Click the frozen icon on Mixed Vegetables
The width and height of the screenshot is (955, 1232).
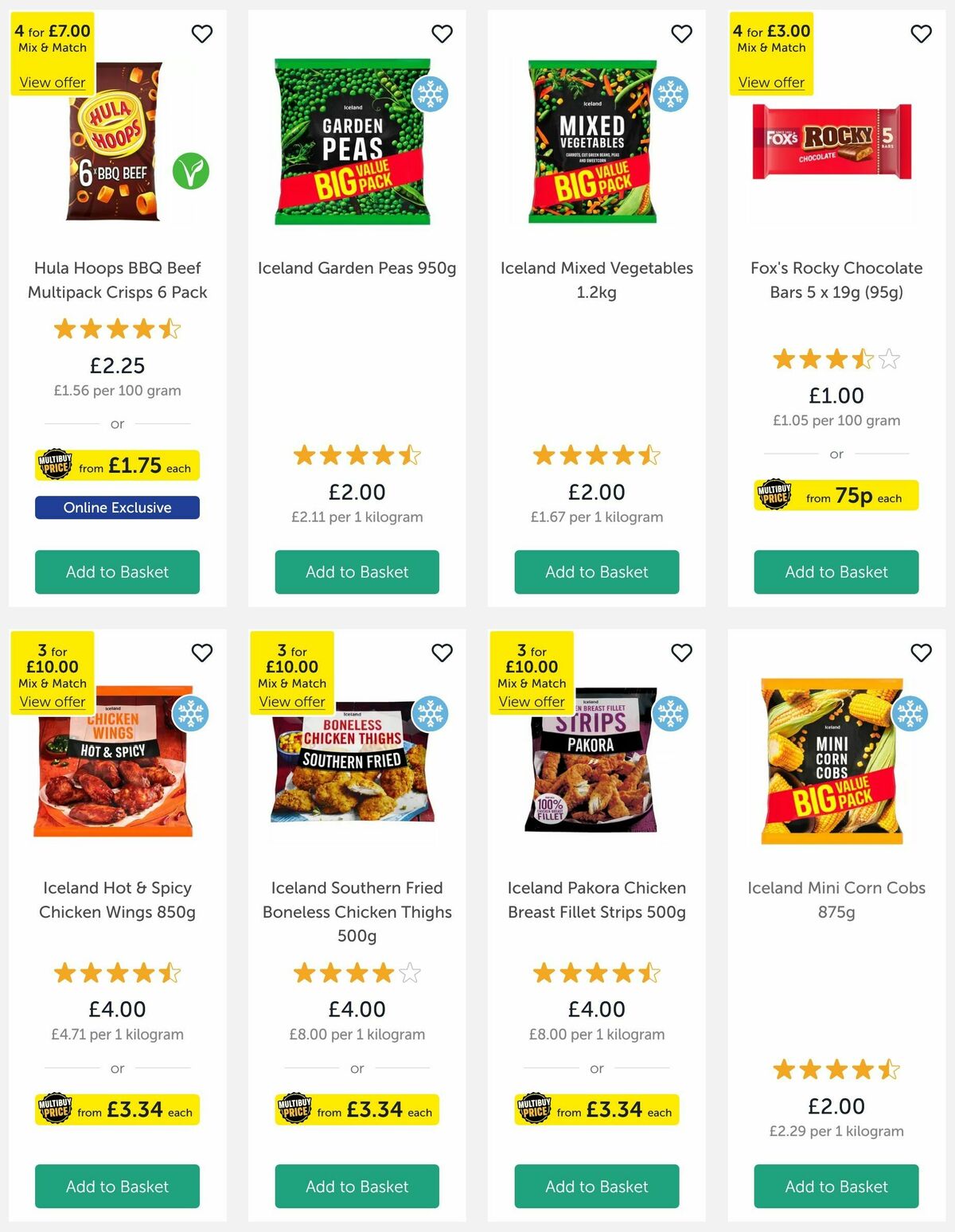pyautogui.click(x=671, y=93)
